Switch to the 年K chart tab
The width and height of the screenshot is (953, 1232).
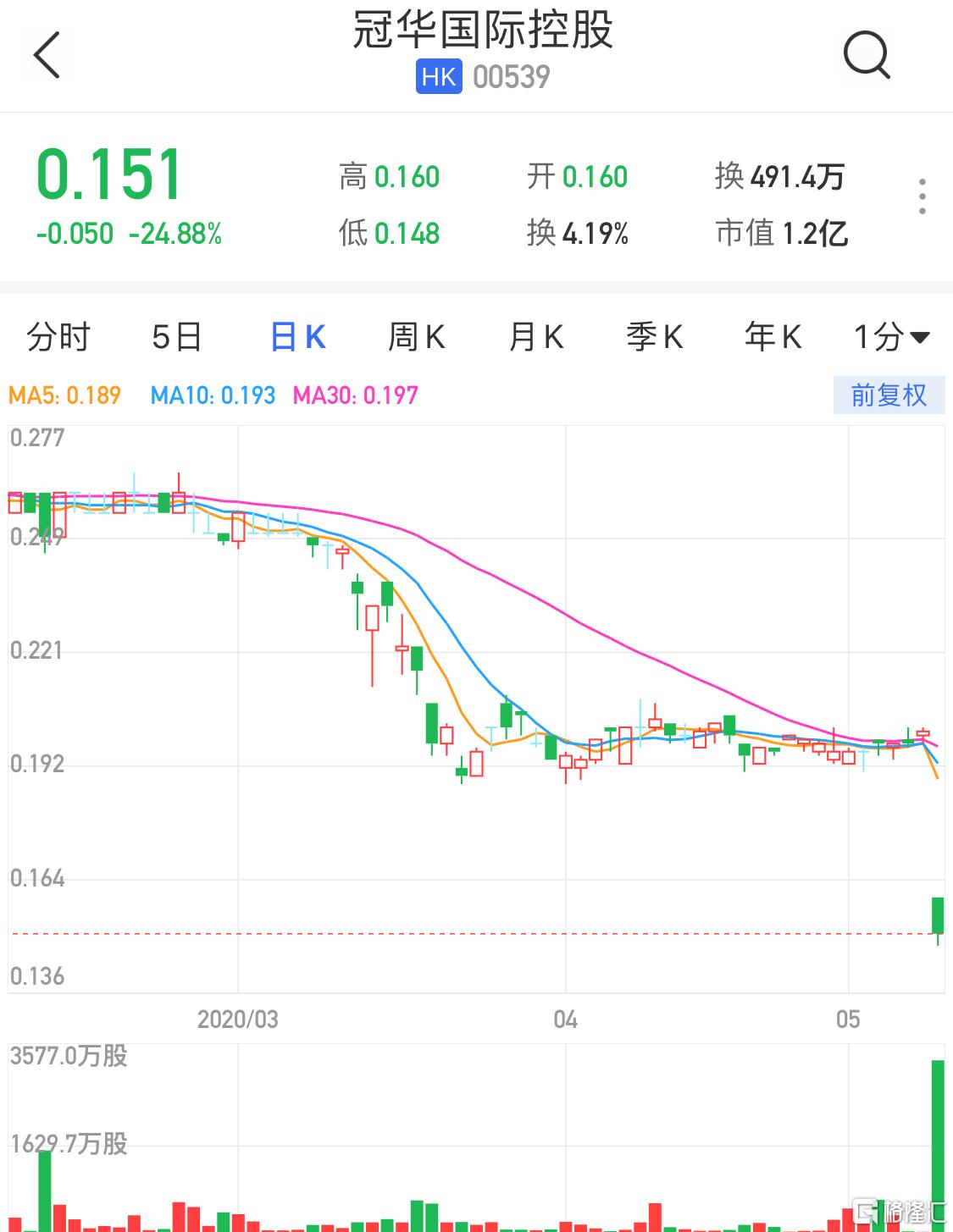(x=773, y=337)
